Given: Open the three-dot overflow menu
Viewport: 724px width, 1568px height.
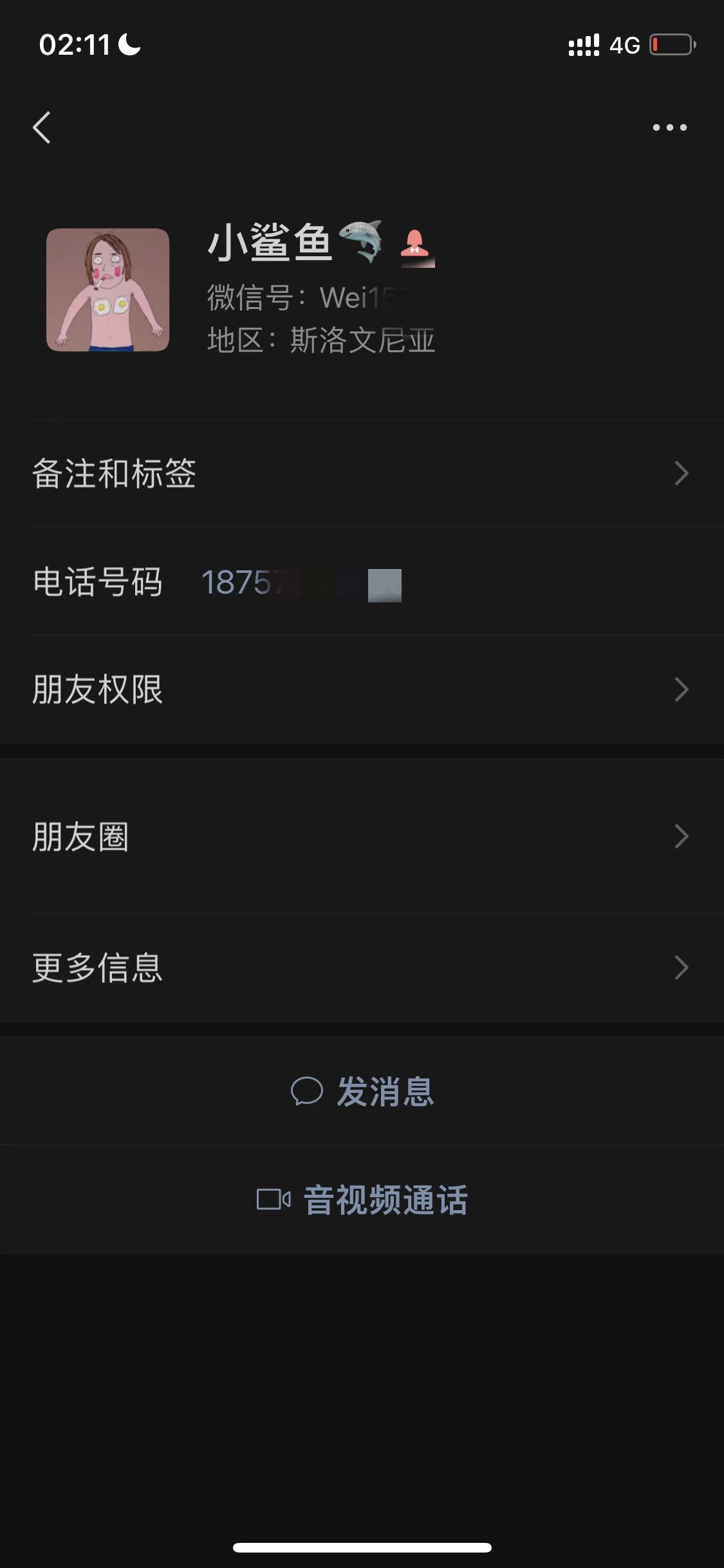Looking at the screenshot, I should click(669, 127).
